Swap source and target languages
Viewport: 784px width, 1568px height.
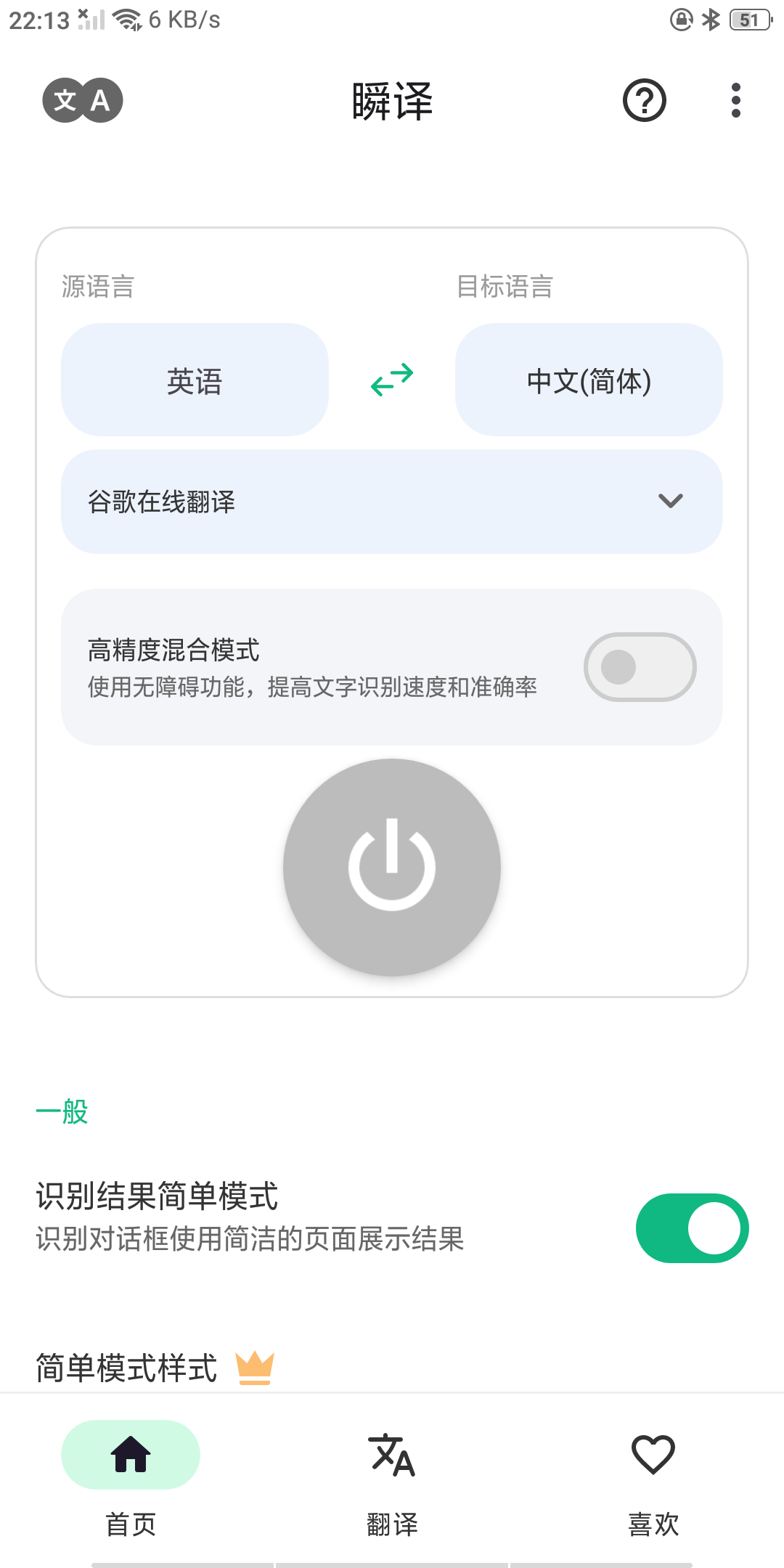pyautogui.click(x=392, y=380)
